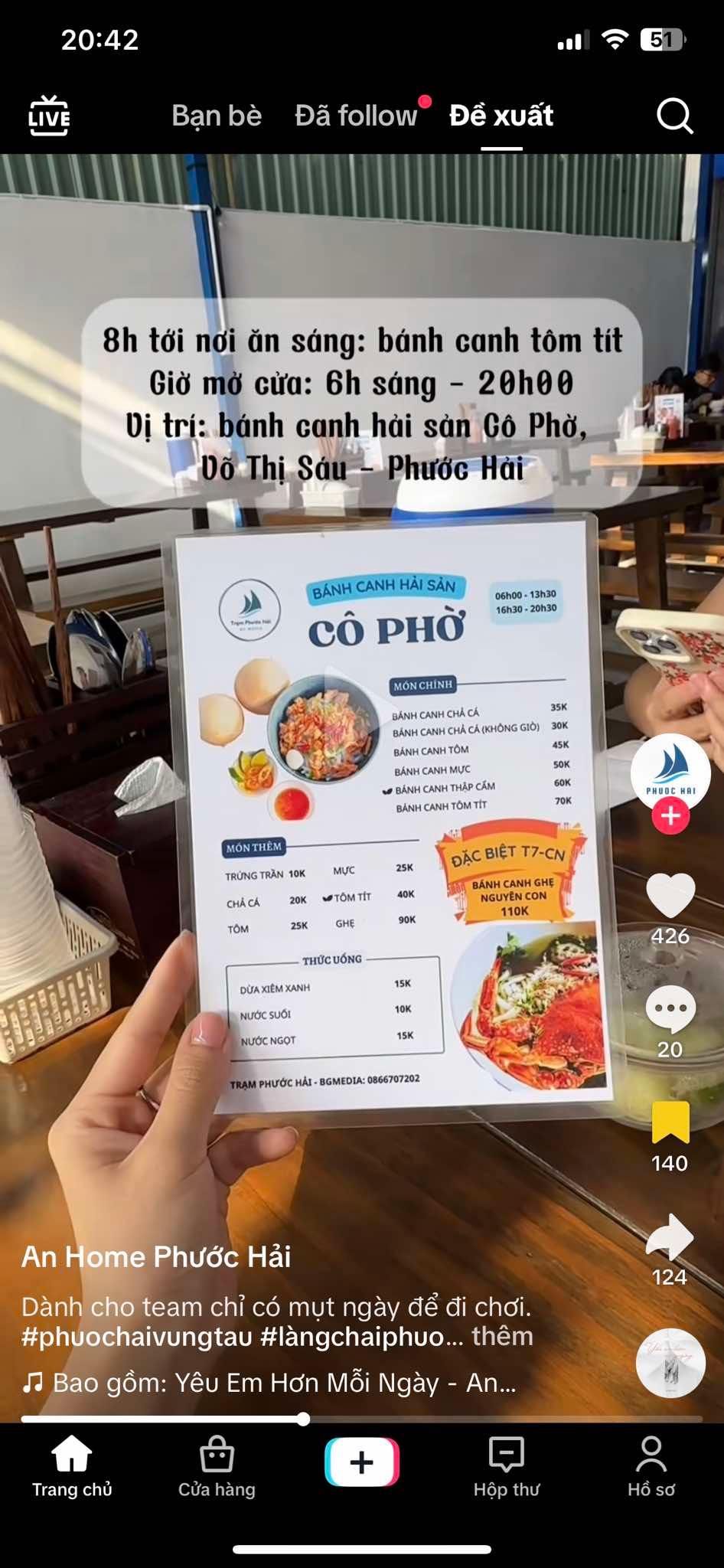Viewport: 724px width, 1568px height.
Task: Expand the caption with thêm
Action: [502, 1336]
